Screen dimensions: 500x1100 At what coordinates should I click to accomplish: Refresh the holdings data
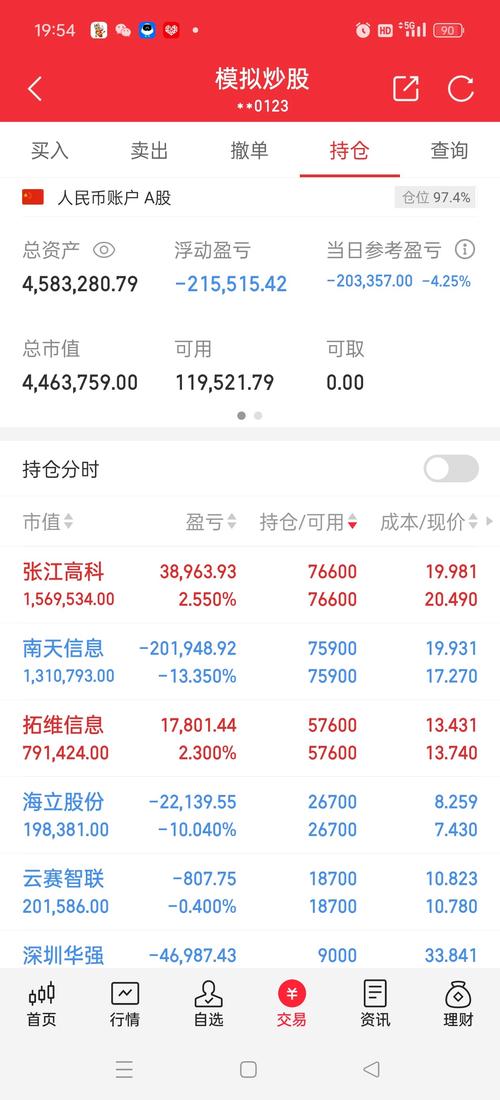(x=461, y=89)
